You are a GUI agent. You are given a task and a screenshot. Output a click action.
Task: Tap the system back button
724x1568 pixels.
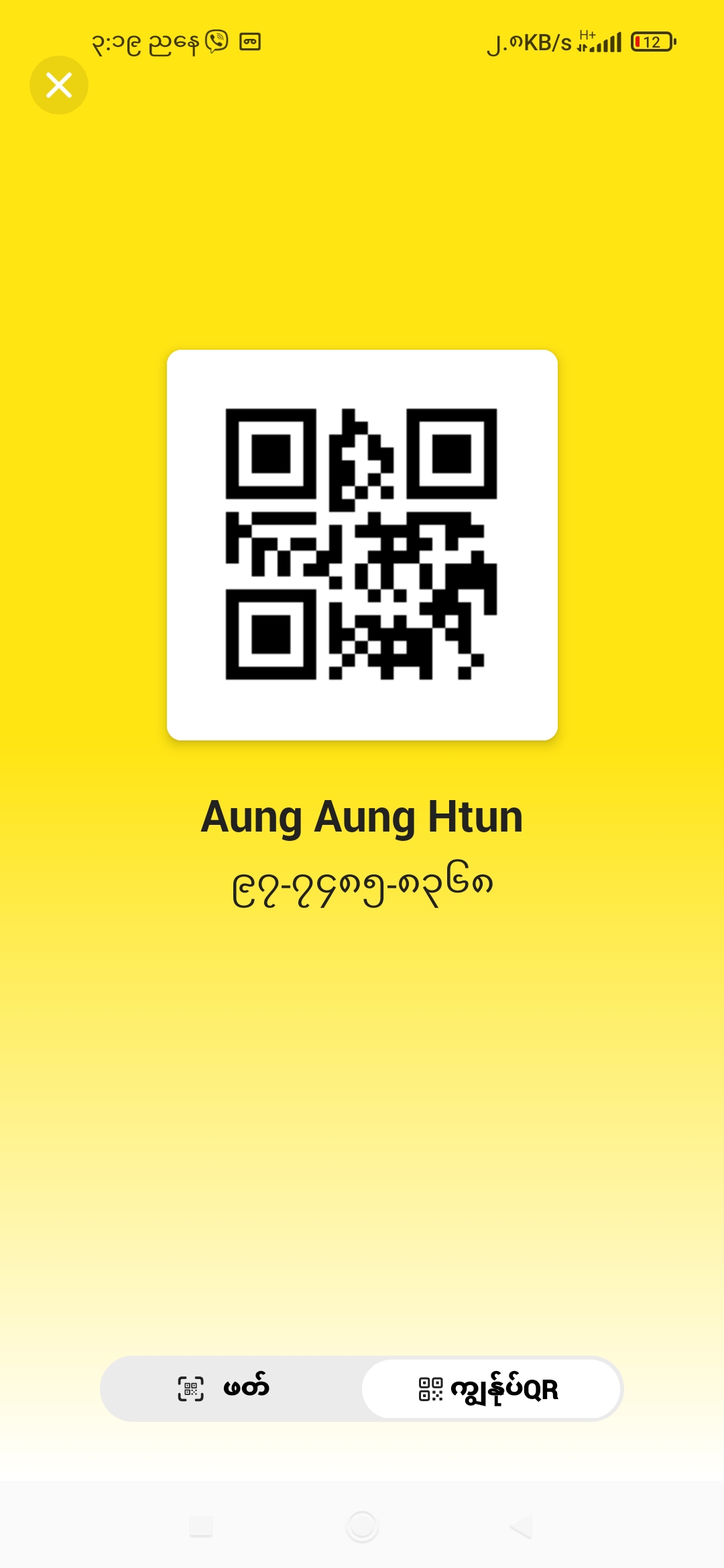(522, 1526)
